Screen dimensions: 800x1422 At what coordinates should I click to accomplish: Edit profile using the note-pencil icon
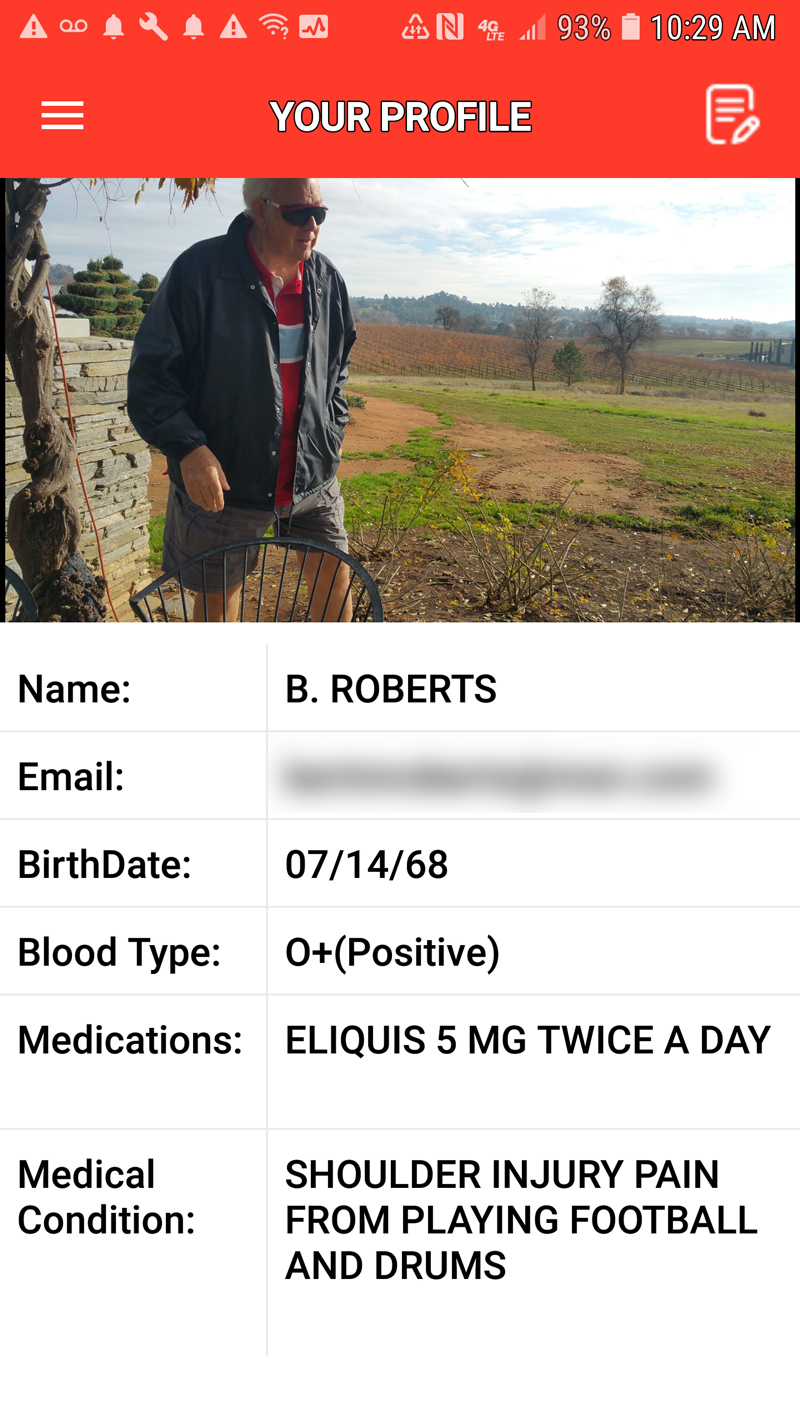point(733,115)
